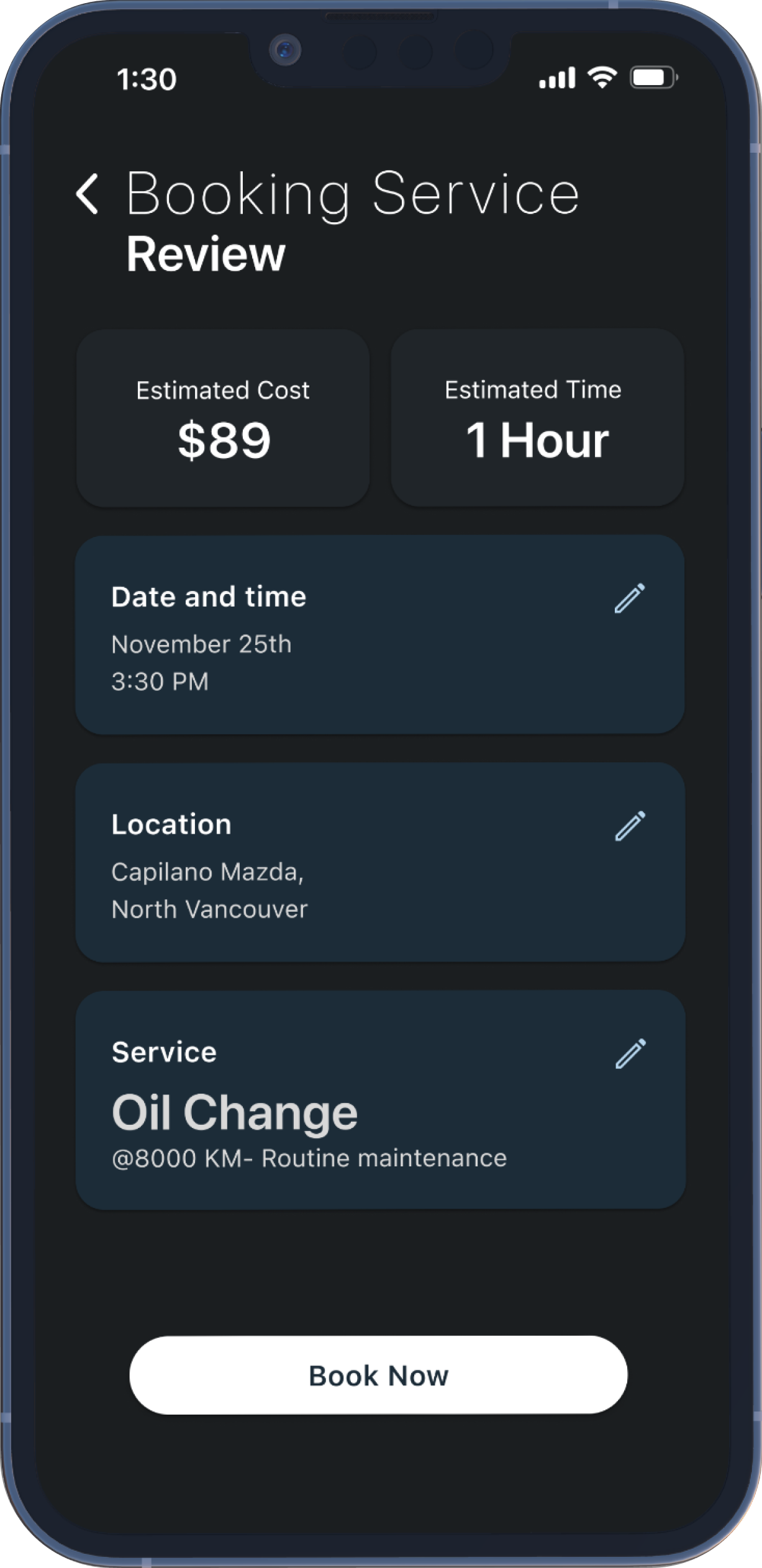Tap the Estimated Cost card showing $89
762x1568 pixels.
coord(224,417)
